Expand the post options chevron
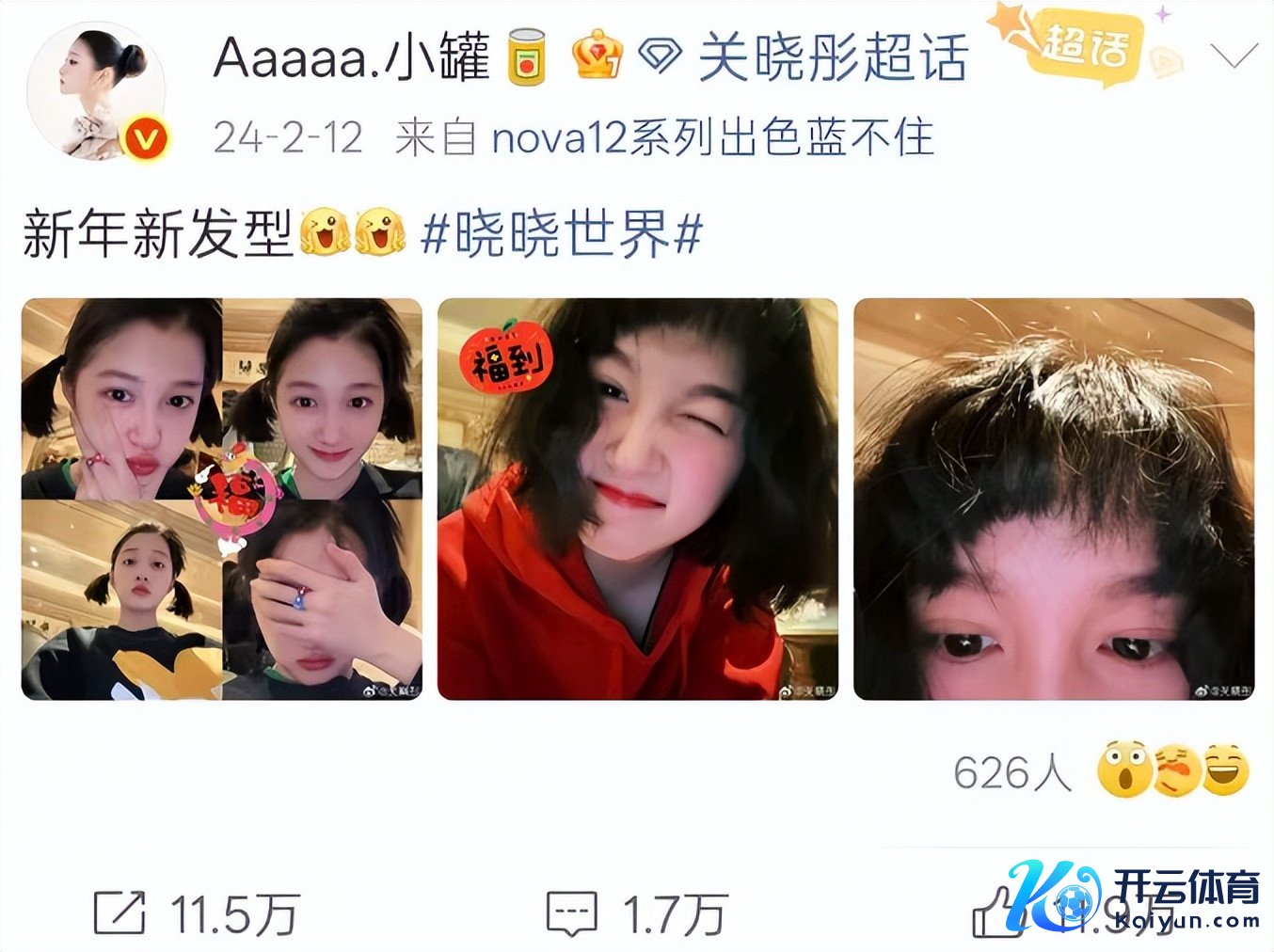The image size is (1274, 952). pyautogui.click(x=1234, y=57)
